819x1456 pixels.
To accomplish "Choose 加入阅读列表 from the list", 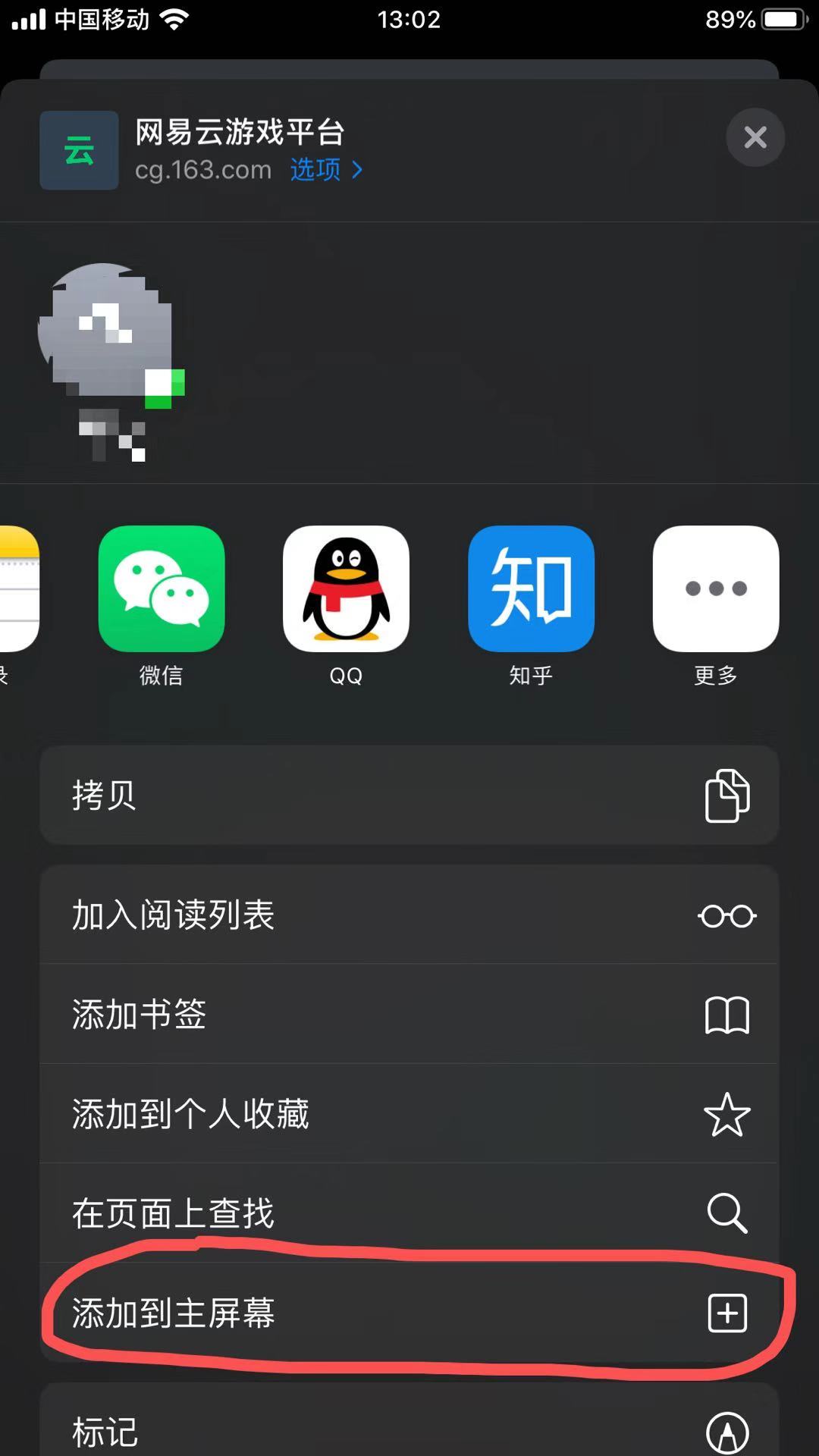I will point(303,915).
